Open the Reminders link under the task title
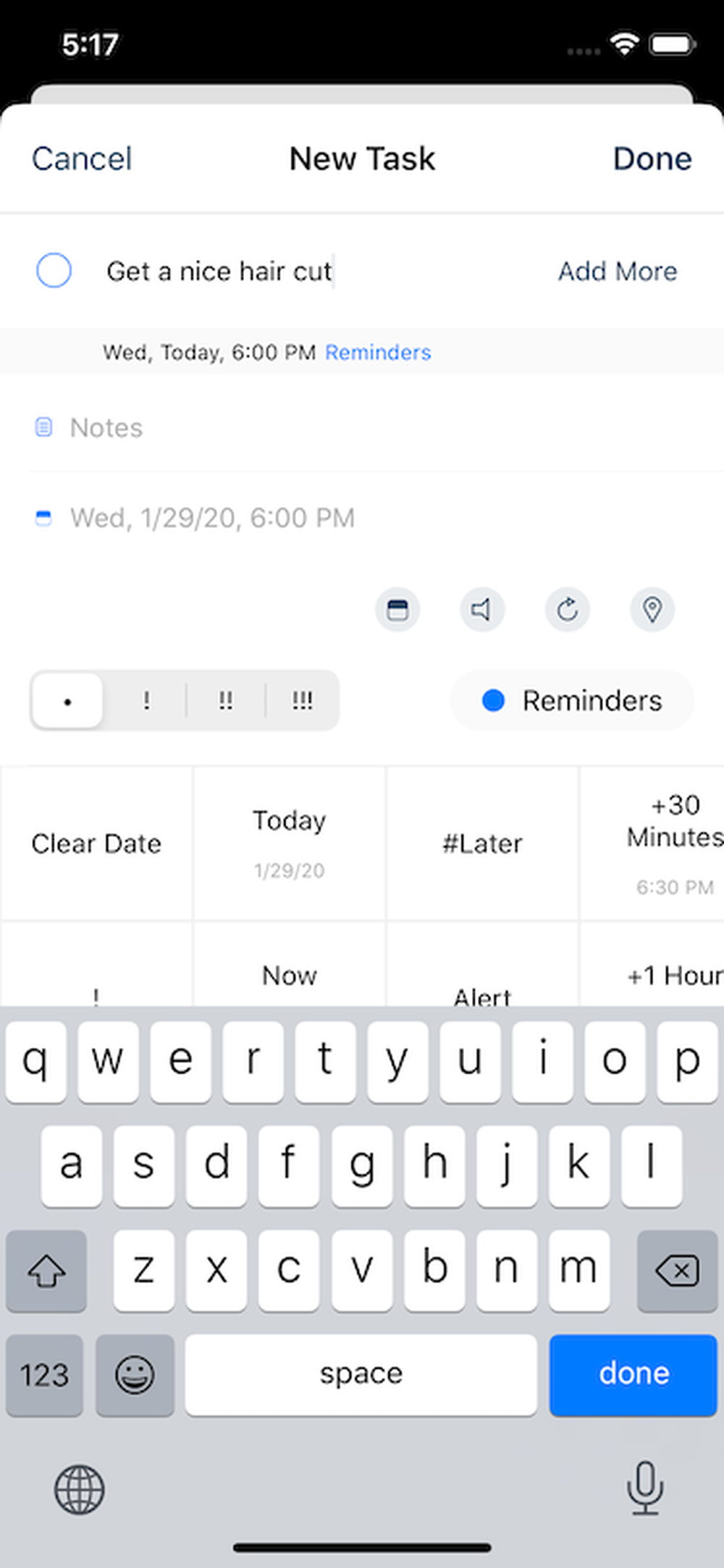The width and height of the screenshot is (724, 1568). (x=378, y=353)
